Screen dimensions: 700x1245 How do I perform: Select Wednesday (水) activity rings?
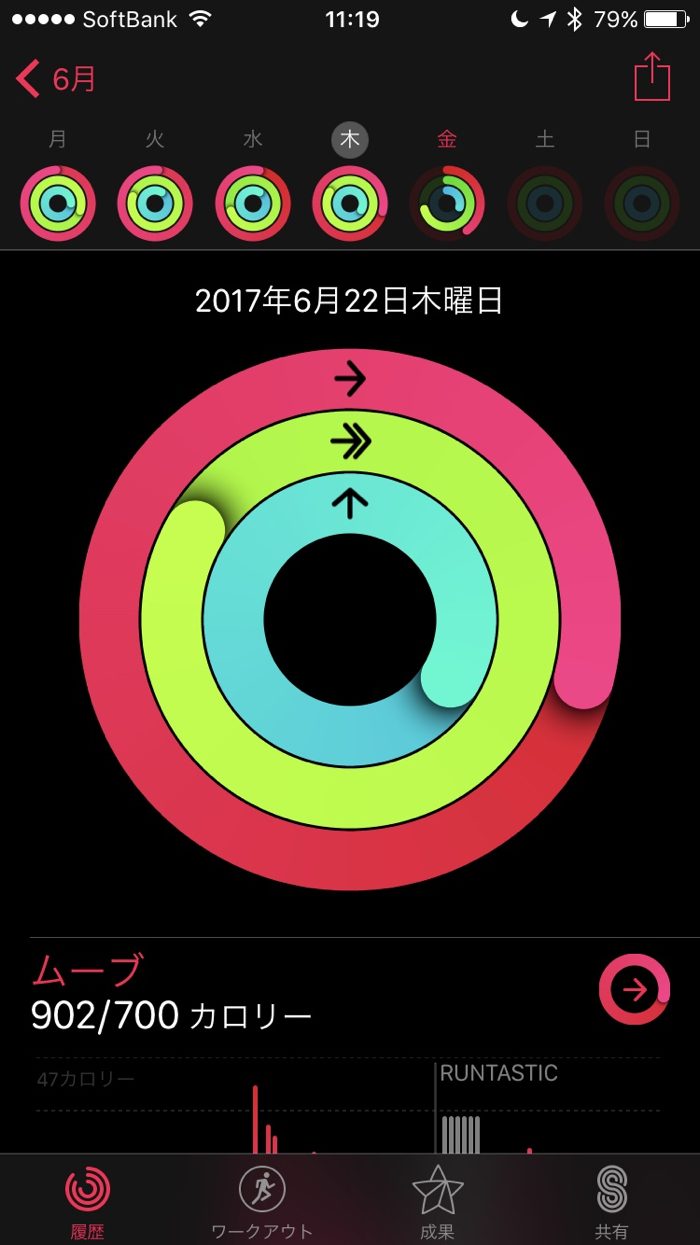[253, 203]
